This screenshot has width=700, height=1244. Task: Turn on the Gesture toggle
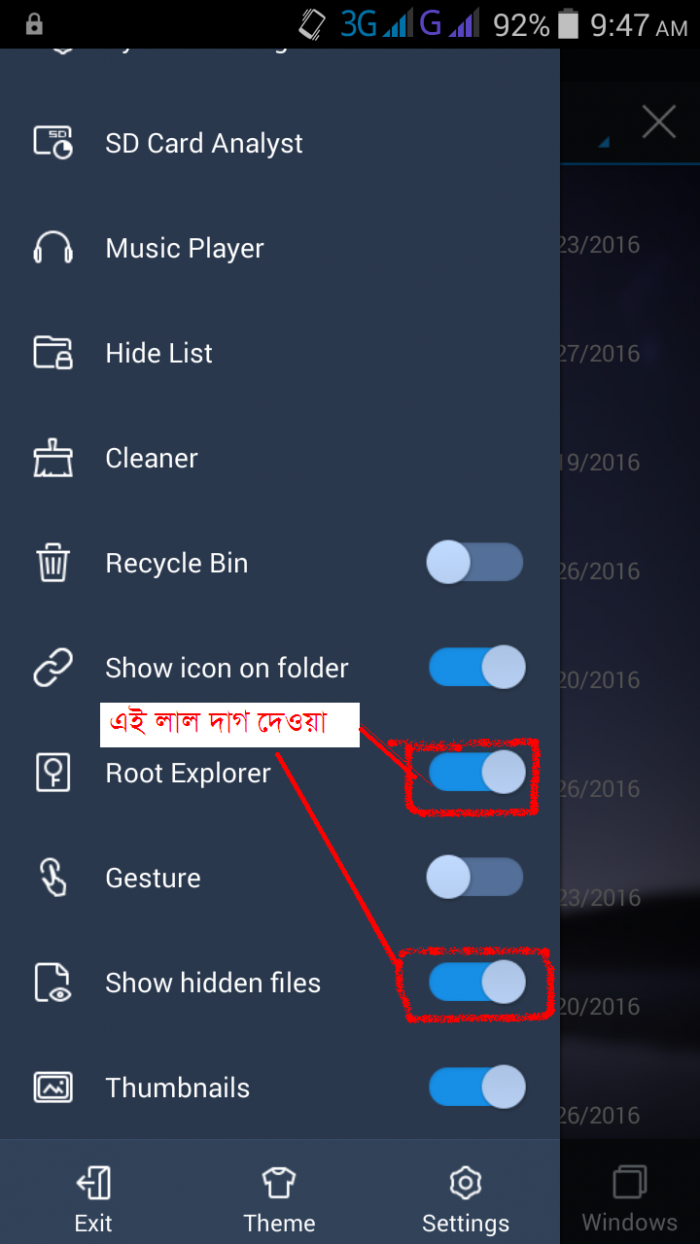click(475, 877)
